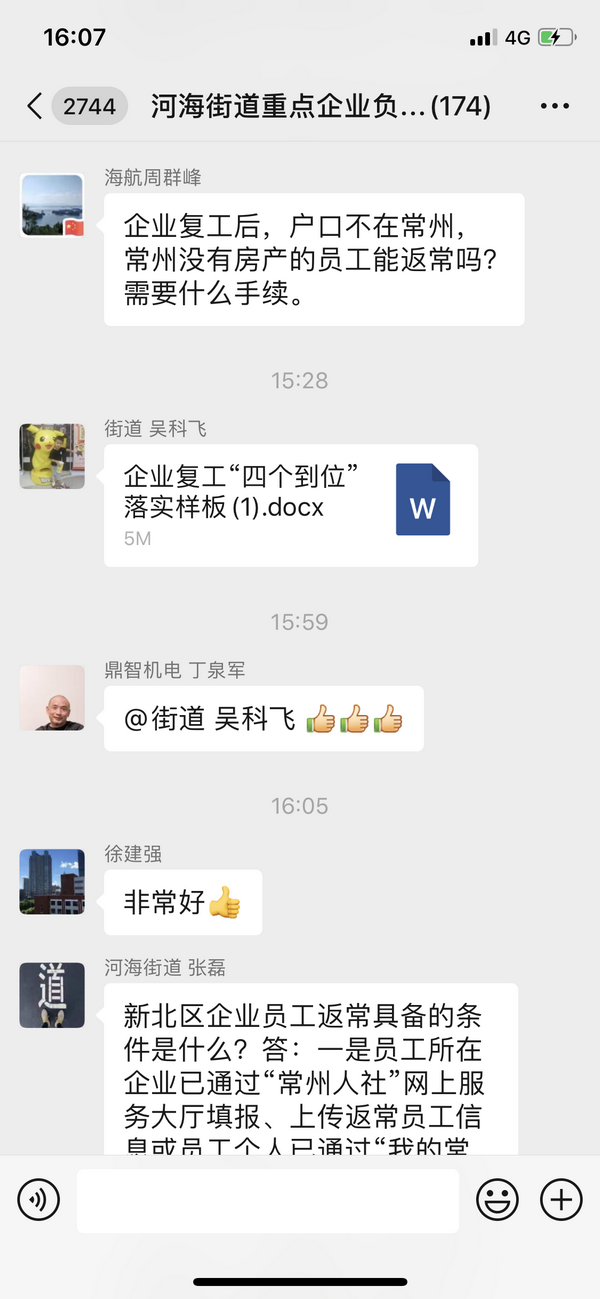Open 鼎智机电 丁泉军's avatar
600x1299 pixels.
point(52,698)
